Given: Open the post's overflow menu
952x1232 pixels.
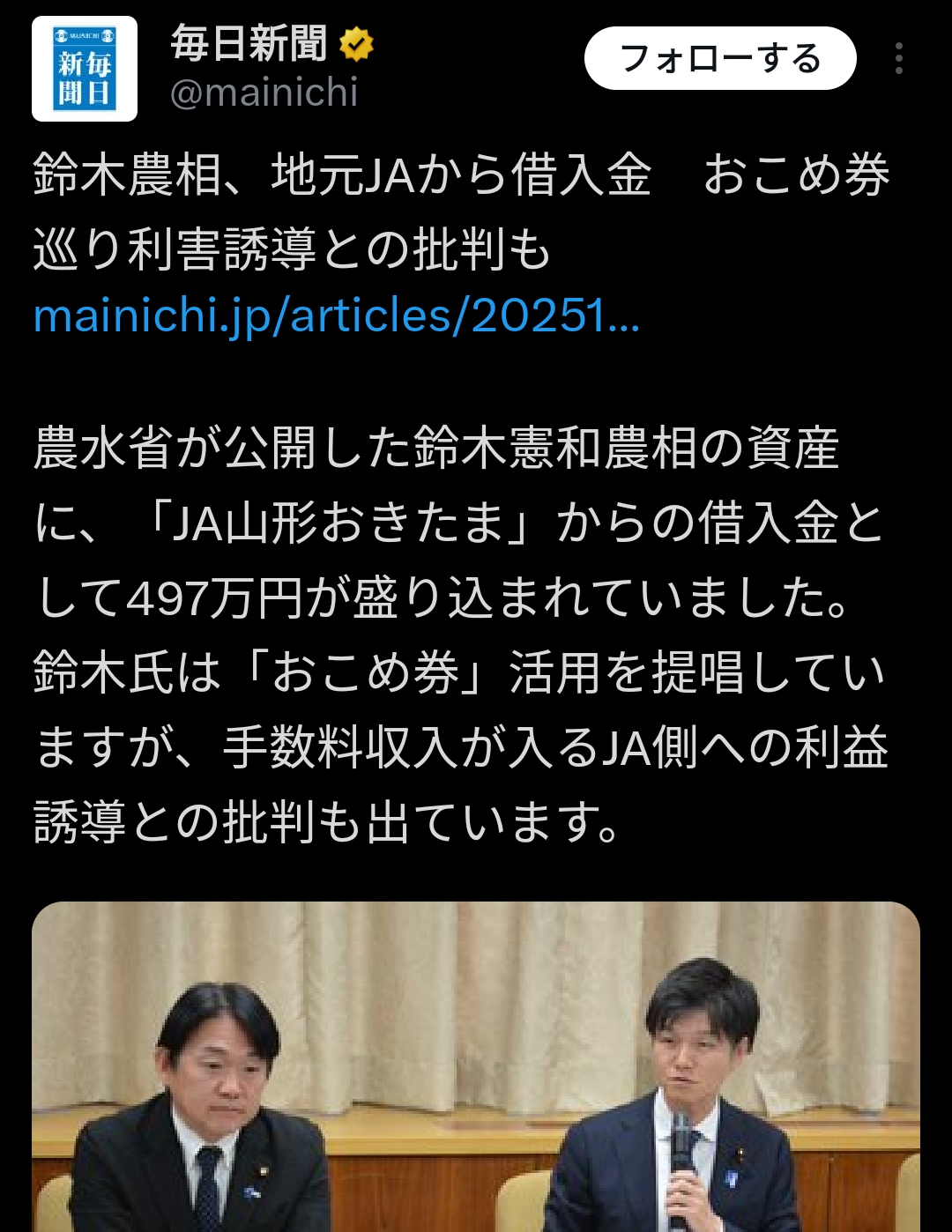Looking at the screenshot, I should click(898, 58).
